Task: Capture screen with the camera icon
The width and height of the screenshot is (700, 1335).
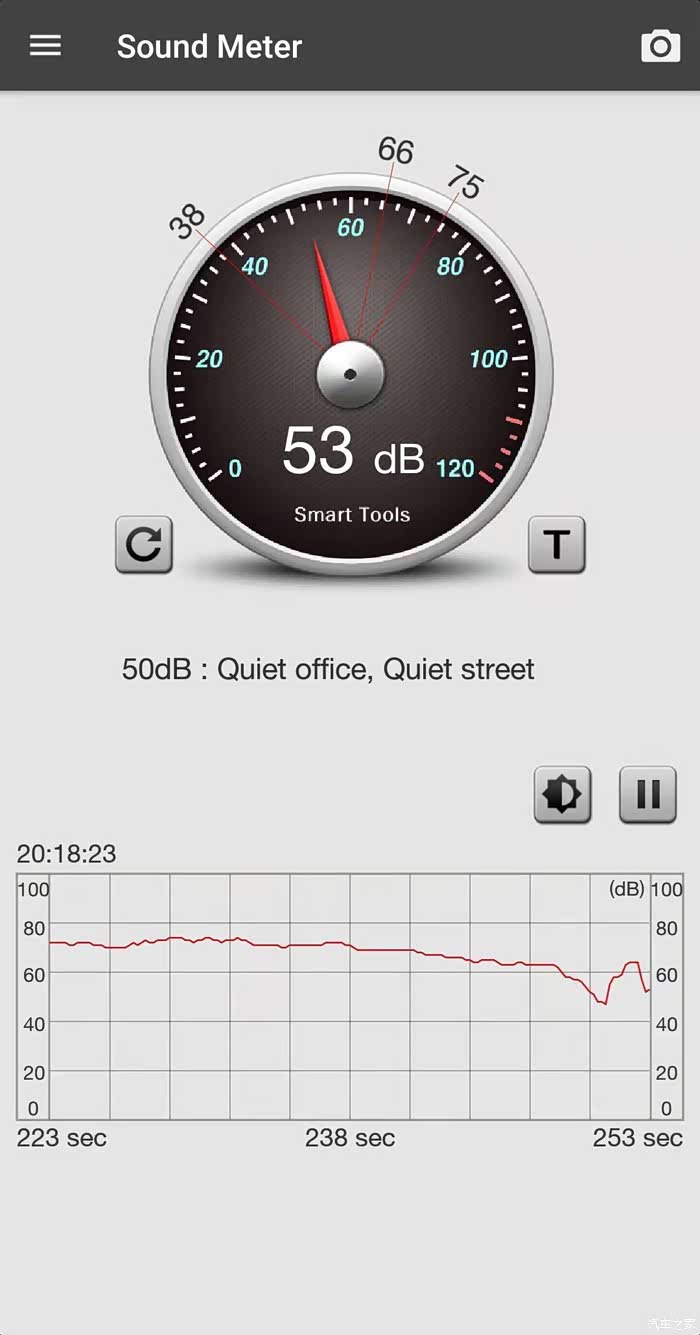Action: [660, 46]
